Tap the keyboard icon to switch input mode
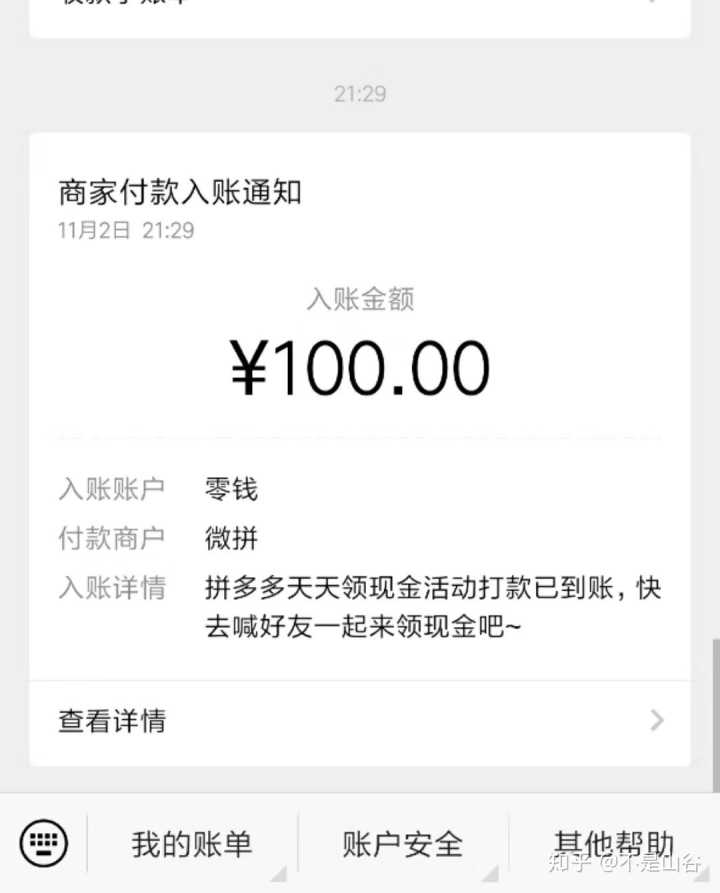Viewport: 720px width, 893px height. pos(42,844)
